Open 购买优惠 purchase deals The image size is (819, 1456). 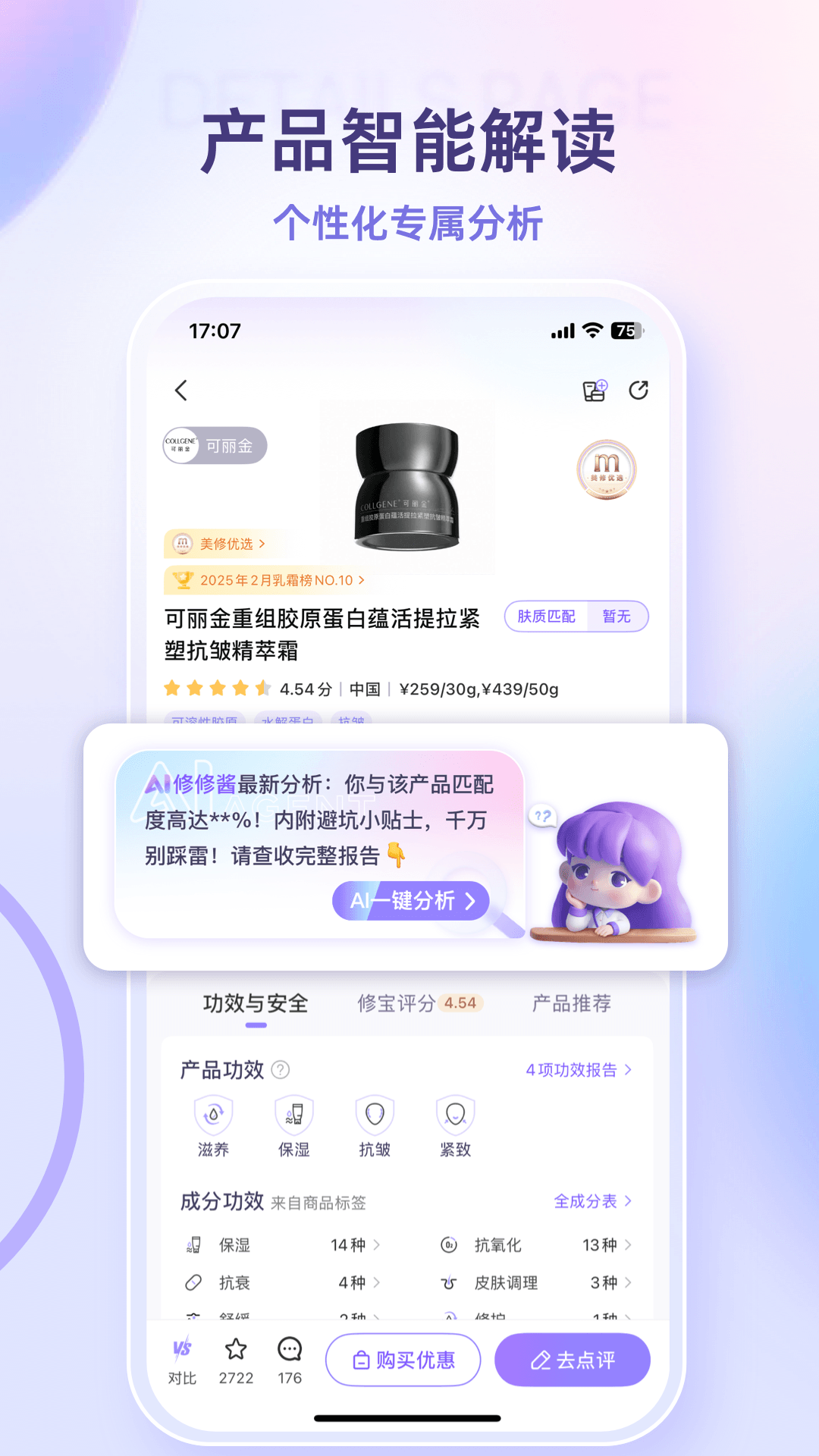tap(402, 1360)
